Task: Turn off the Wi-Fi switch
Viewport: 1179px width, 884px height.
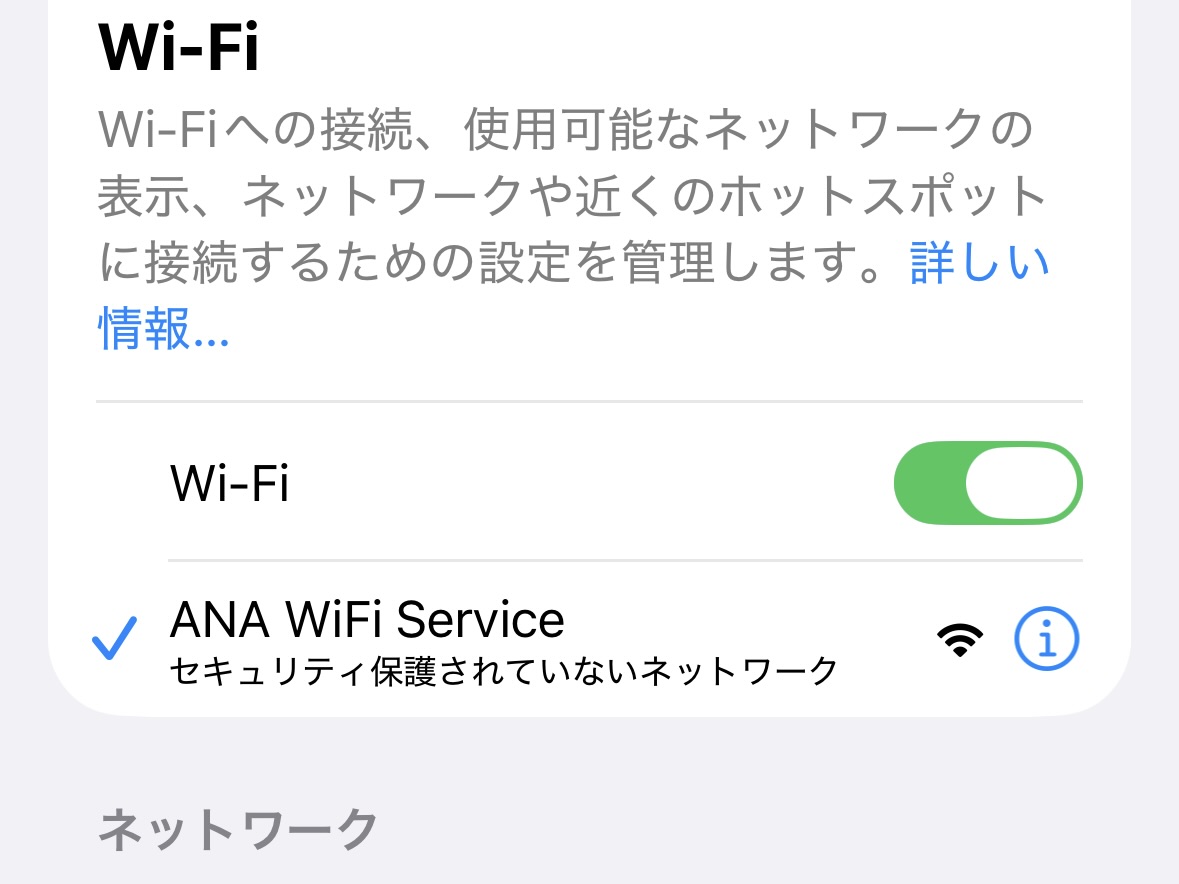Action: (987, 484)
